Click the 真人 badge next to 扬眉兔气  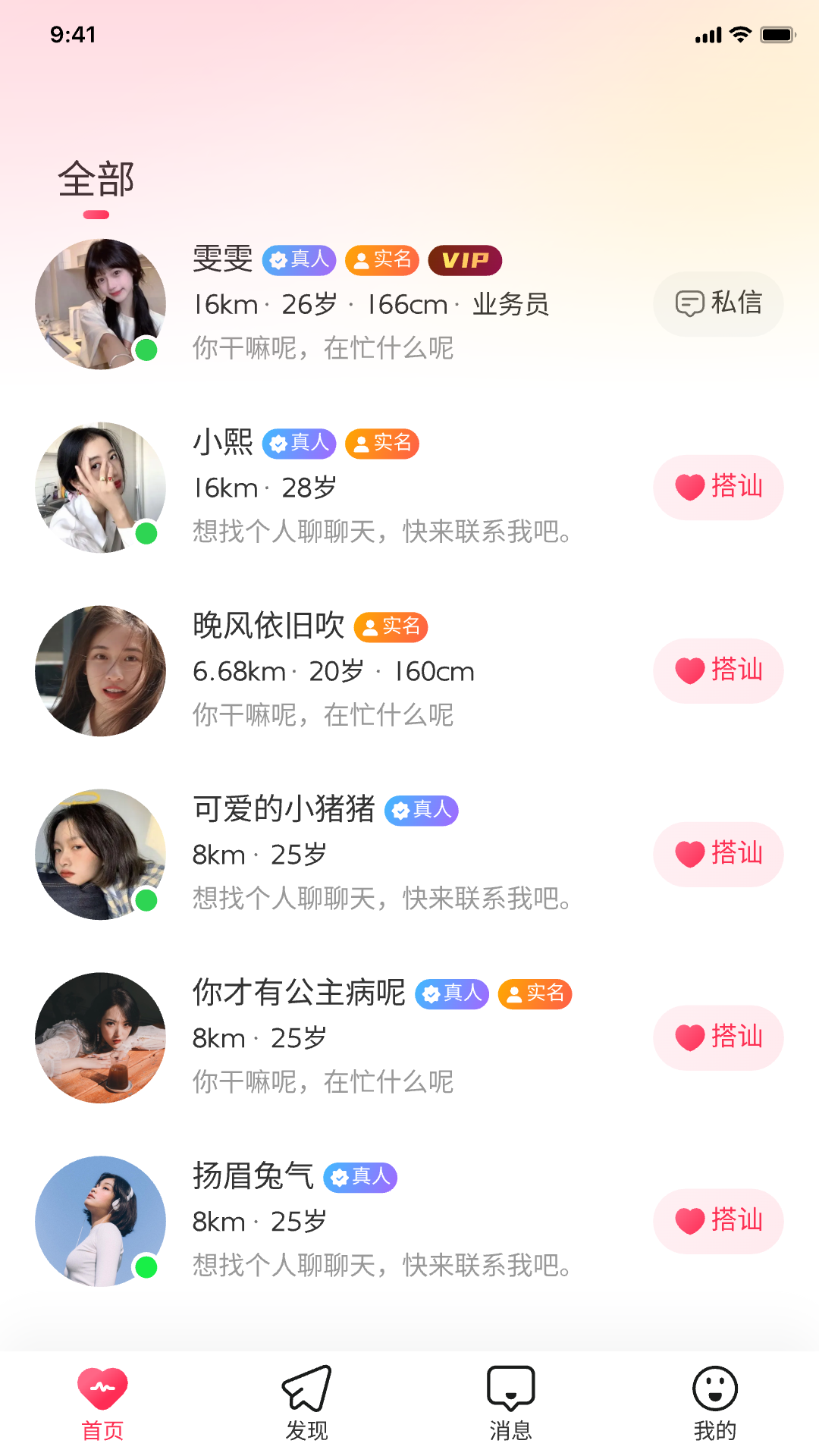[x=360, y=1177]
